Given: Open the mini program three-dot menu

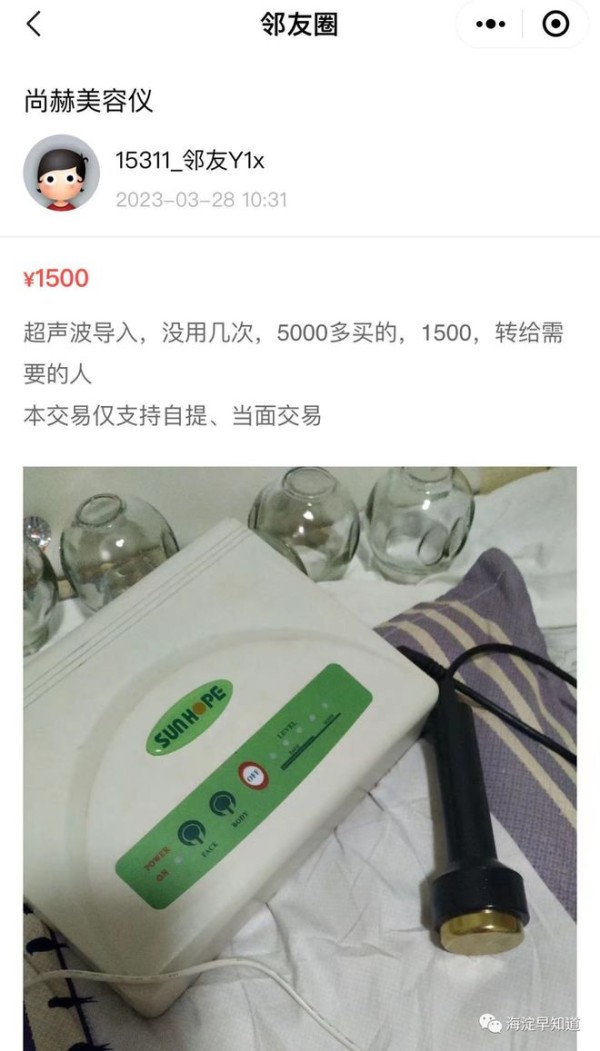Looking at the screenshot, I should point(492,24).
